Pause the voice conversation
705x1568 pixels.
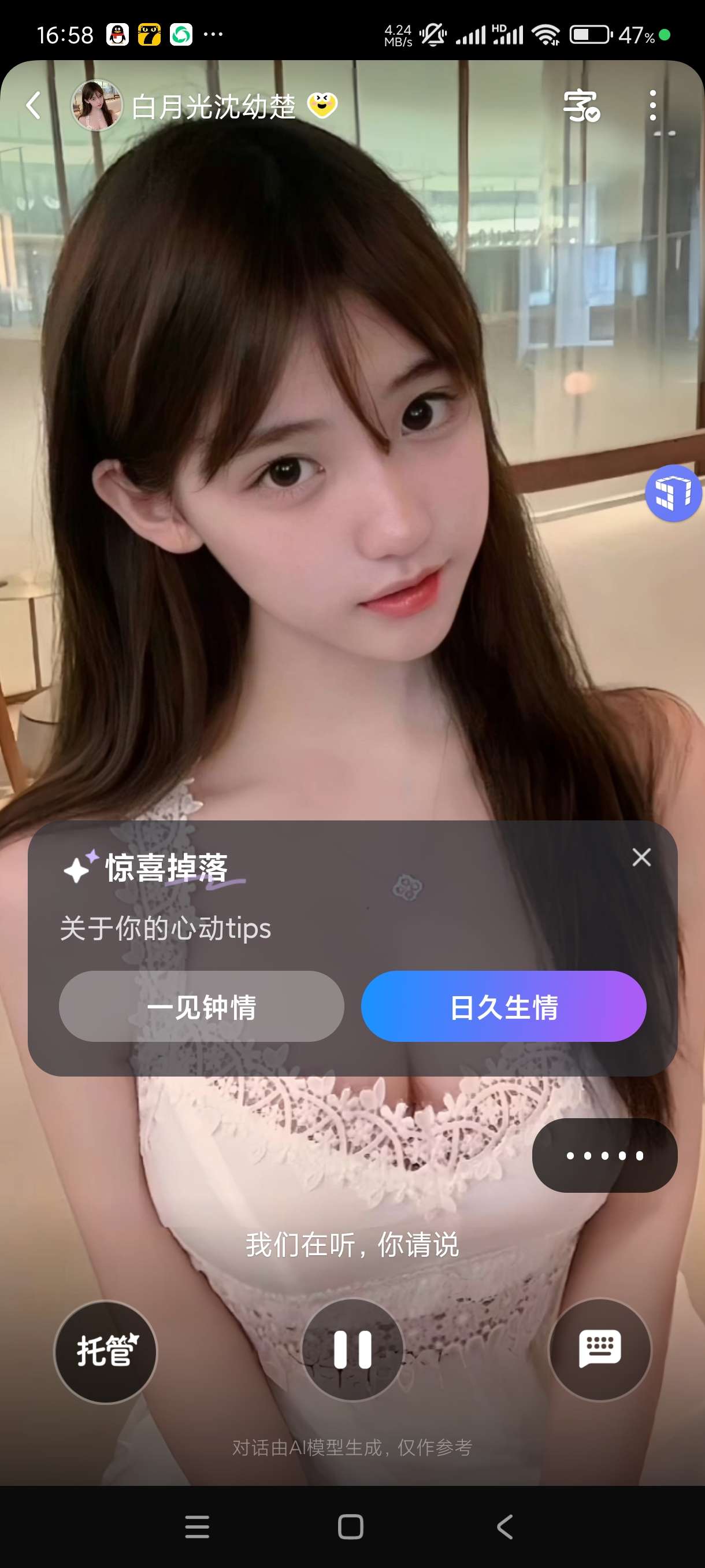[353, 1350]
